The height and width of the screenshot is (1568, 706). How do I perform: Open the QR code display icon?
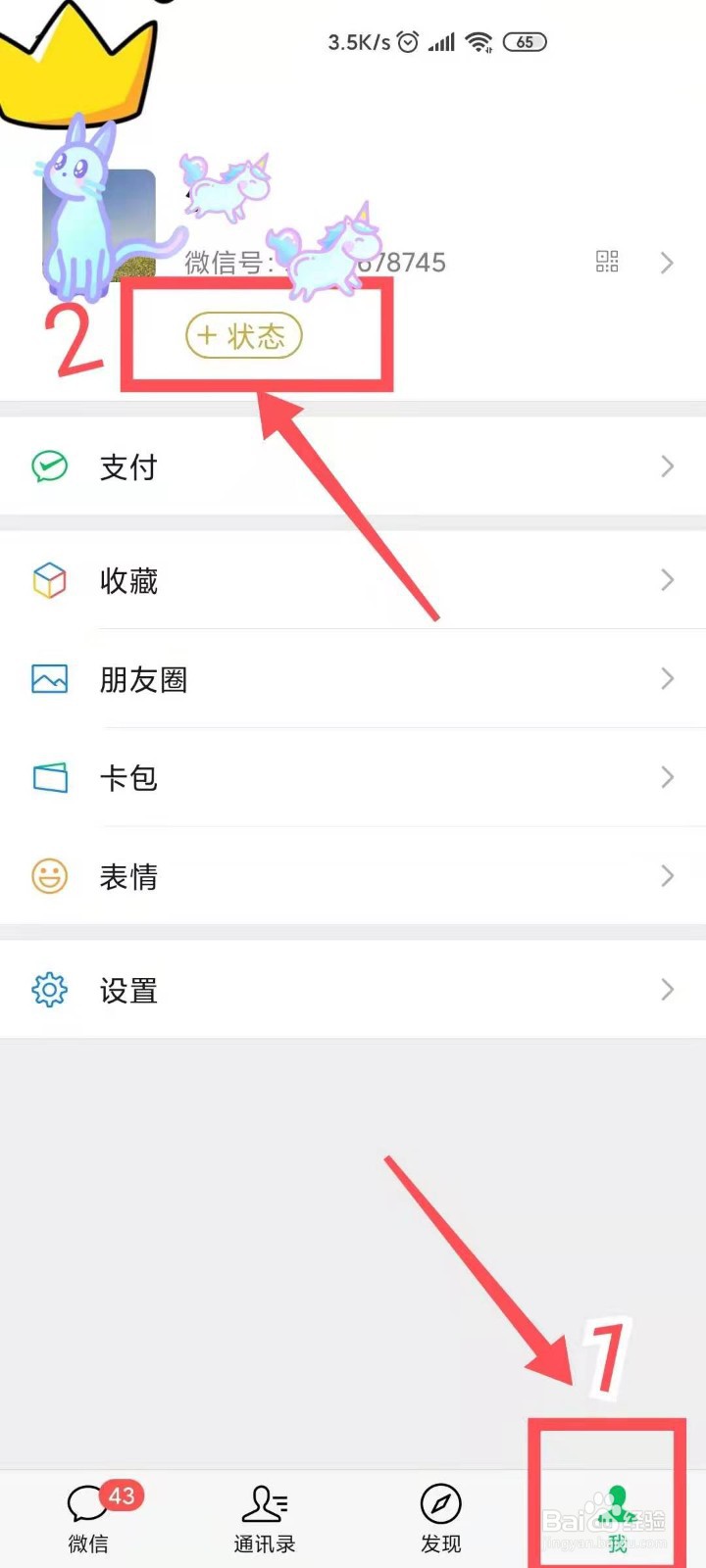(x=607, y=262)
